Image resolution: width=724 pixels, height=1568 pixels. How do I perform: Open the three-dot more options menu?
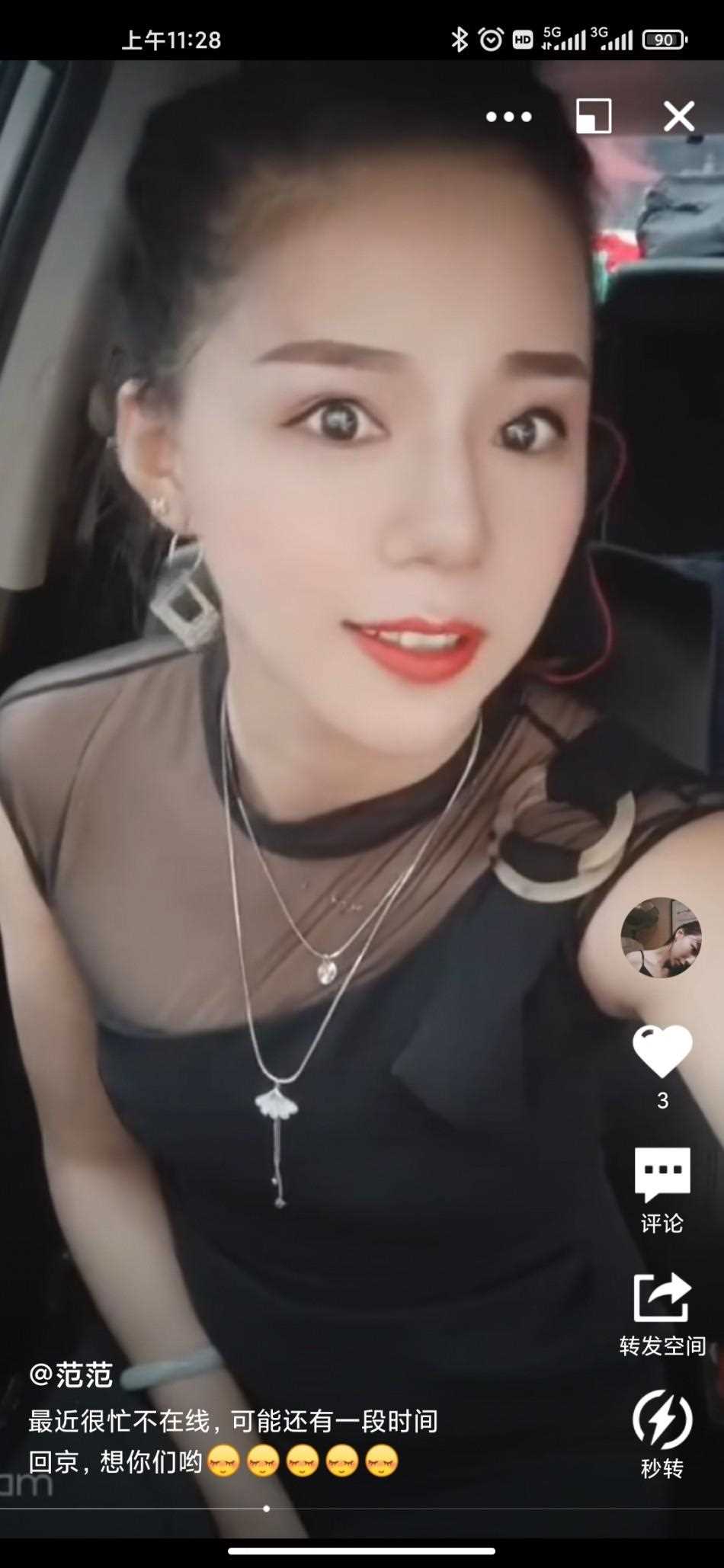[x=508, y=117]
